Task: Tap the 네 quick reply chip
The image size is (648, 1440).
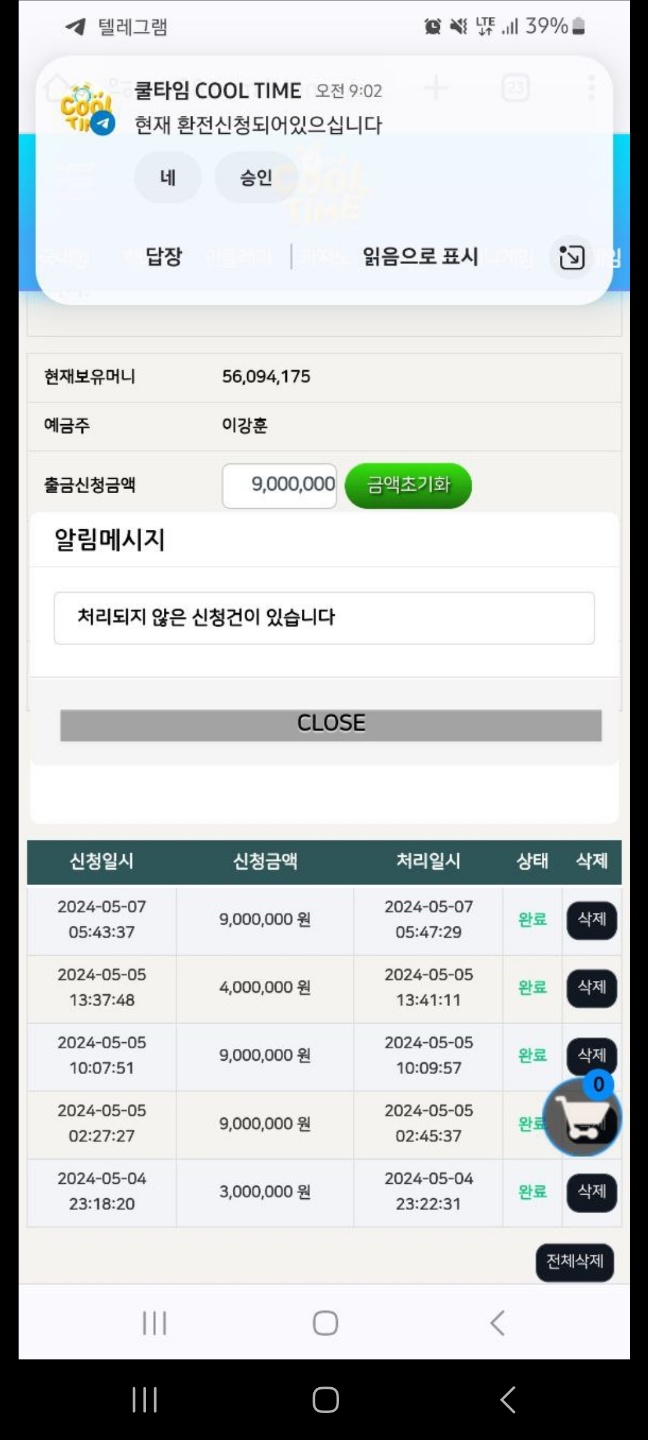Action: pos(167,178)
